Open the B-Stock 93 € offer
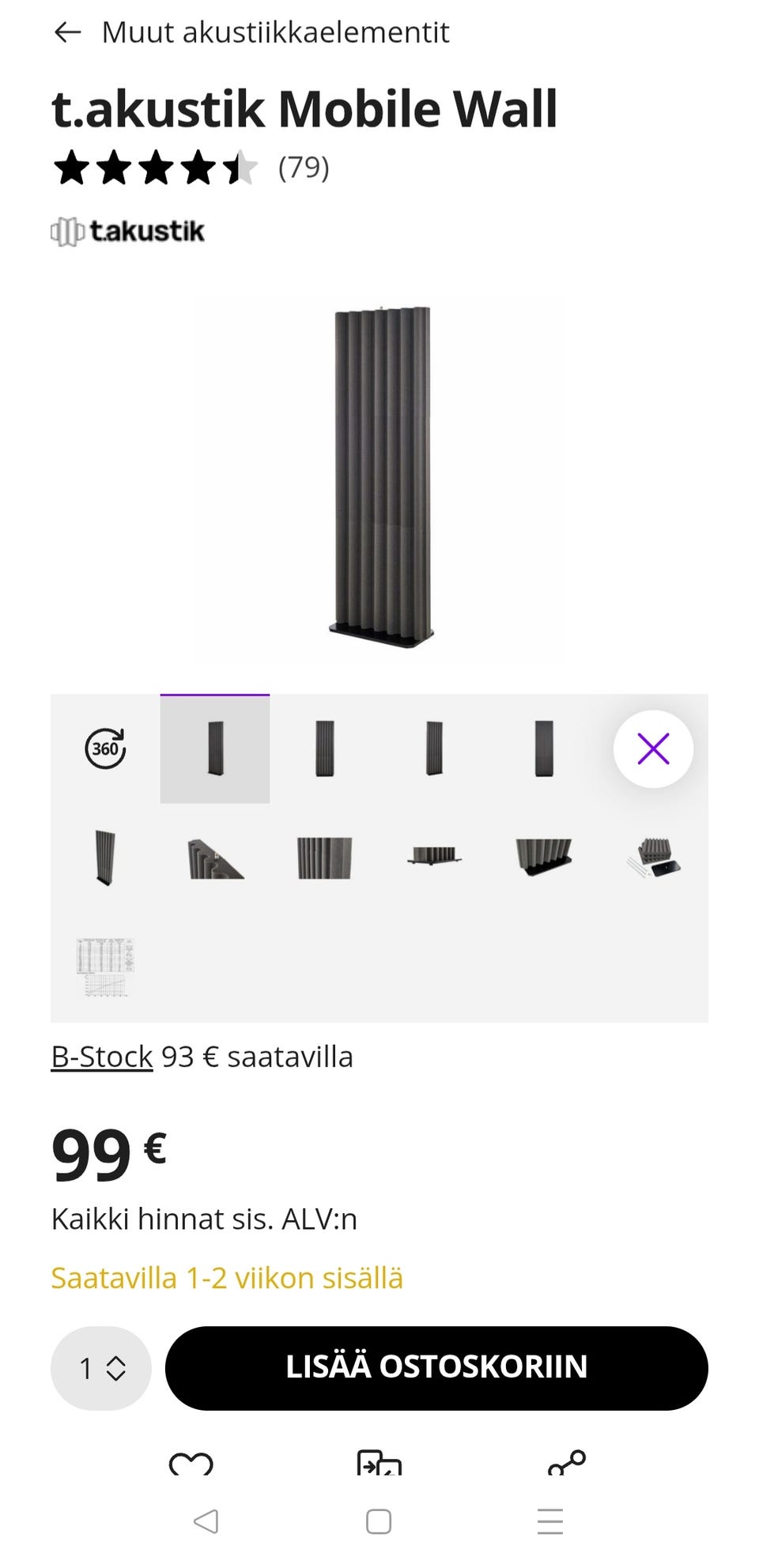 101,1057
